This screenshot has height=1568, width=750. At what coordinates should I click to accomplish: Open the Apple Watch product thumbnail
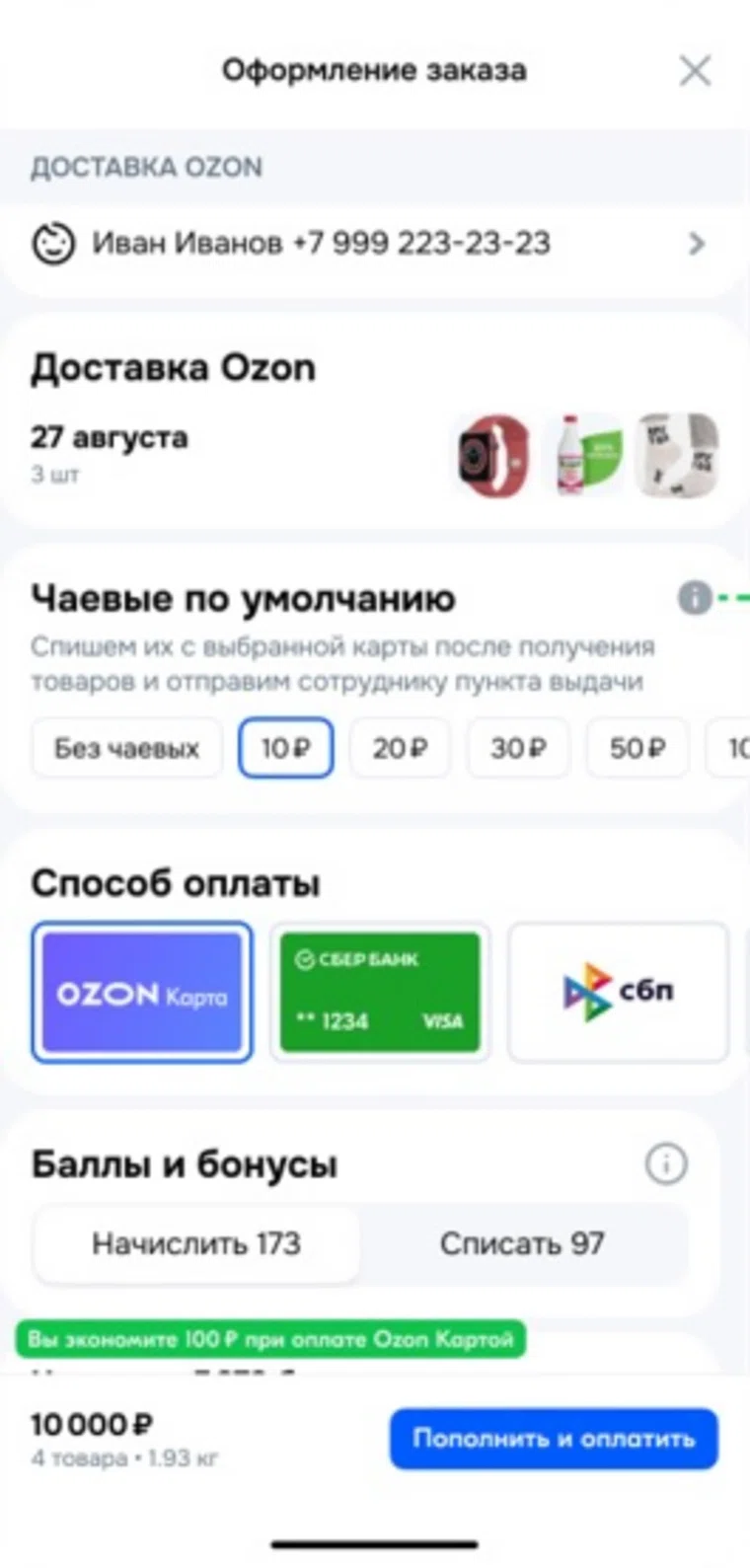tap(491, 455)
